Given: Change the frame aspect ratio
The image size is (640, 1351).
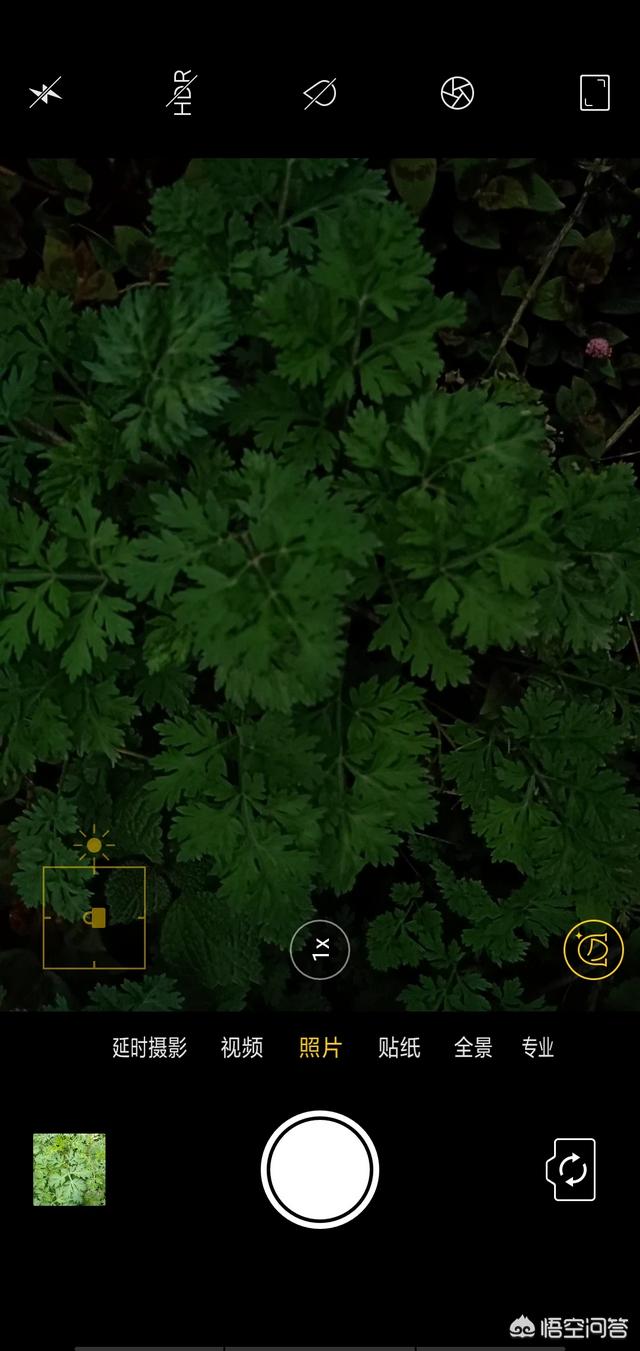Looking at the screenshot, I should [595, 93].
